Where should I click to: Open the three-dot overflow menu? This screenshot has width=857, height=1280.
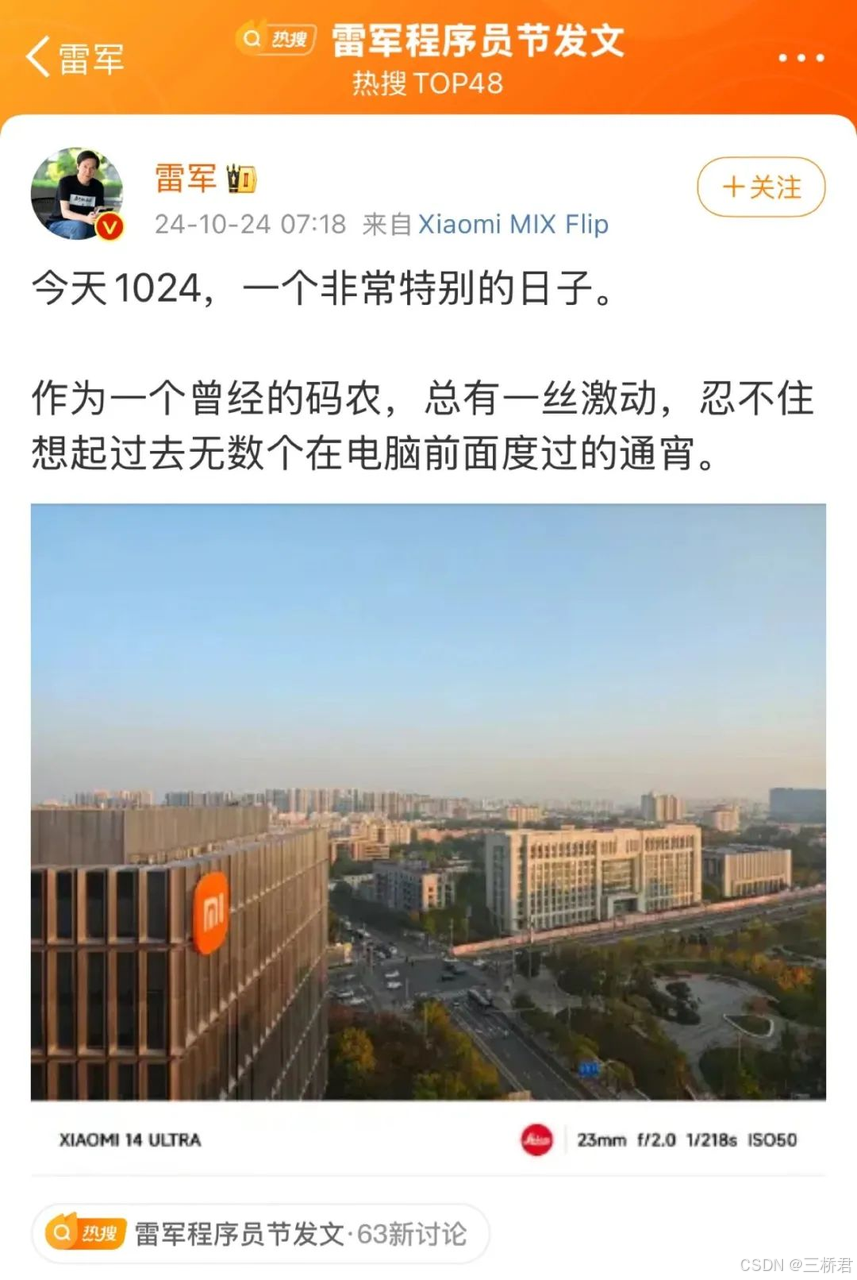pyautogui.click(x=800, y=58)
